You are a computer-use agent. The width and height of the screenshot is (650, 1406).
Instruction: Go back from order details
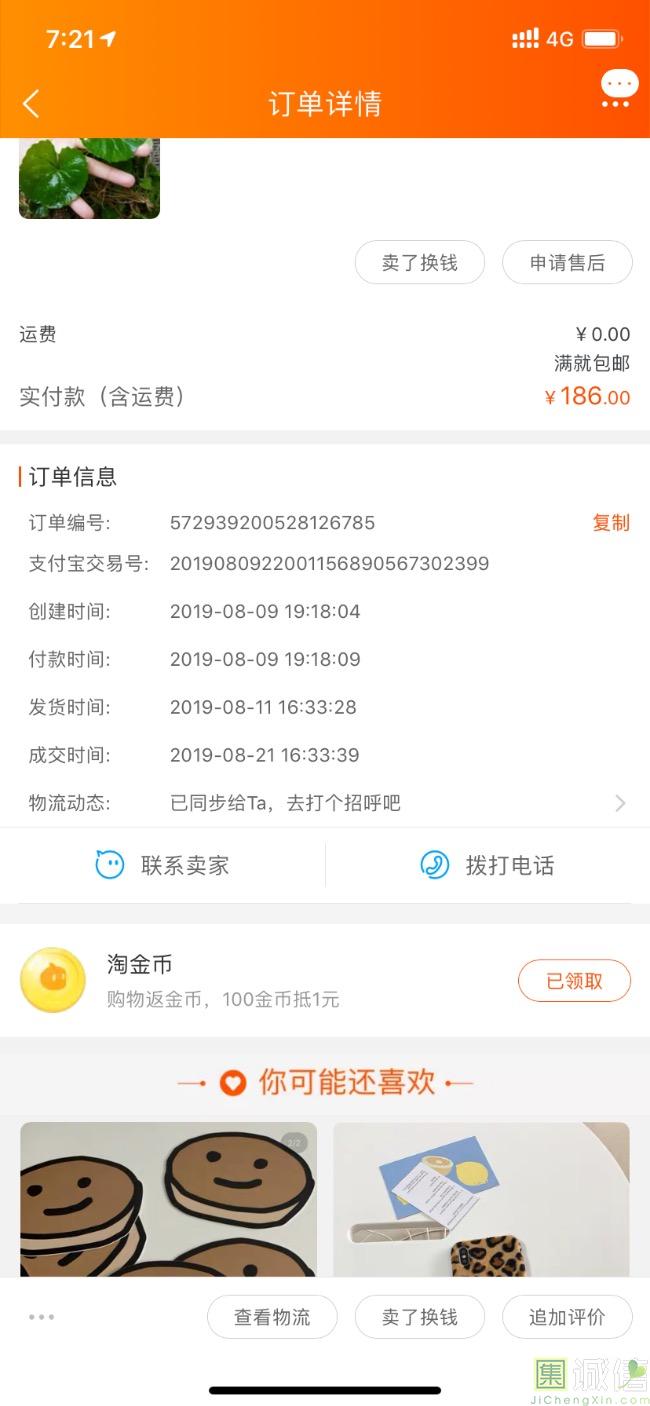(31, 103)
